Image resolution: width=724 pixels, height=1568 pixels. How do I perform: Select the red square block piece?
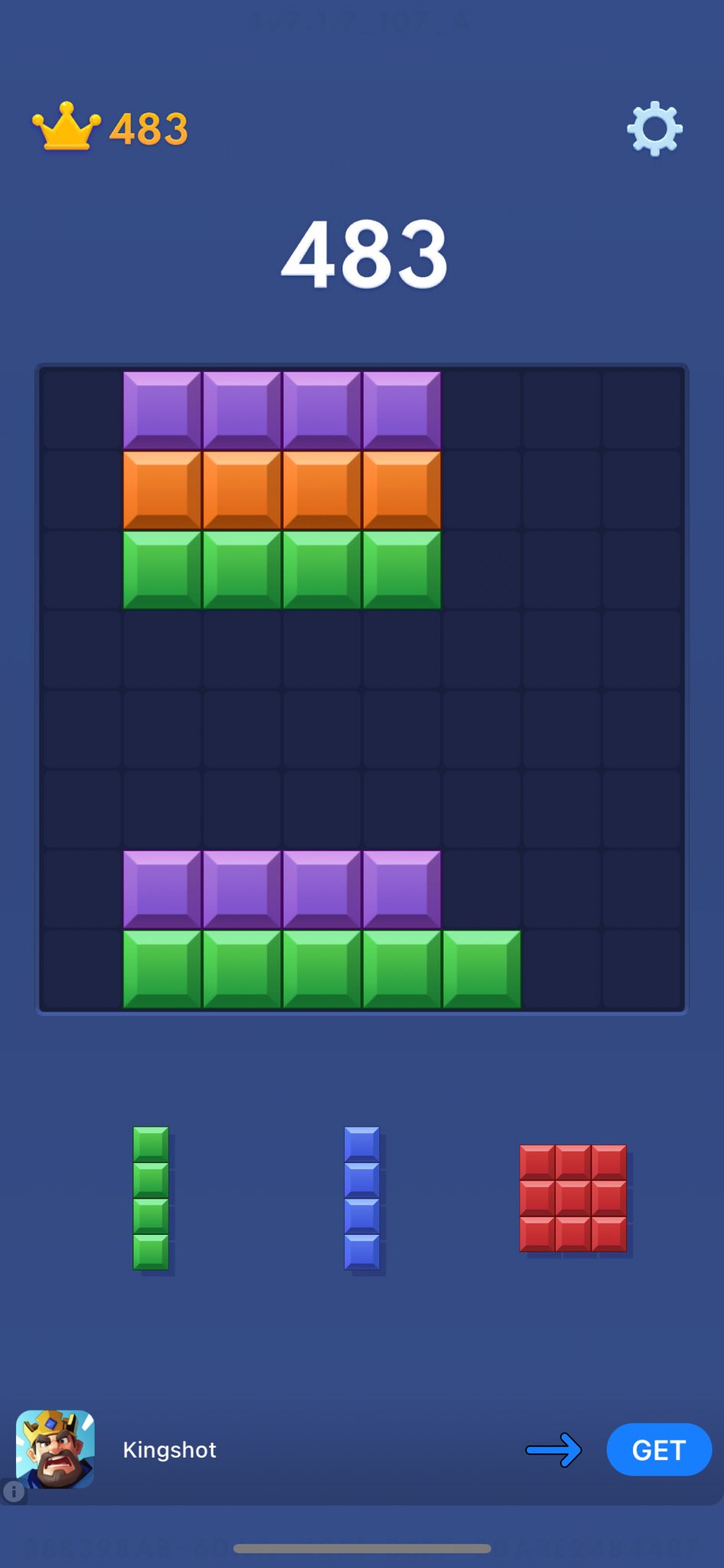point(573,1198)
